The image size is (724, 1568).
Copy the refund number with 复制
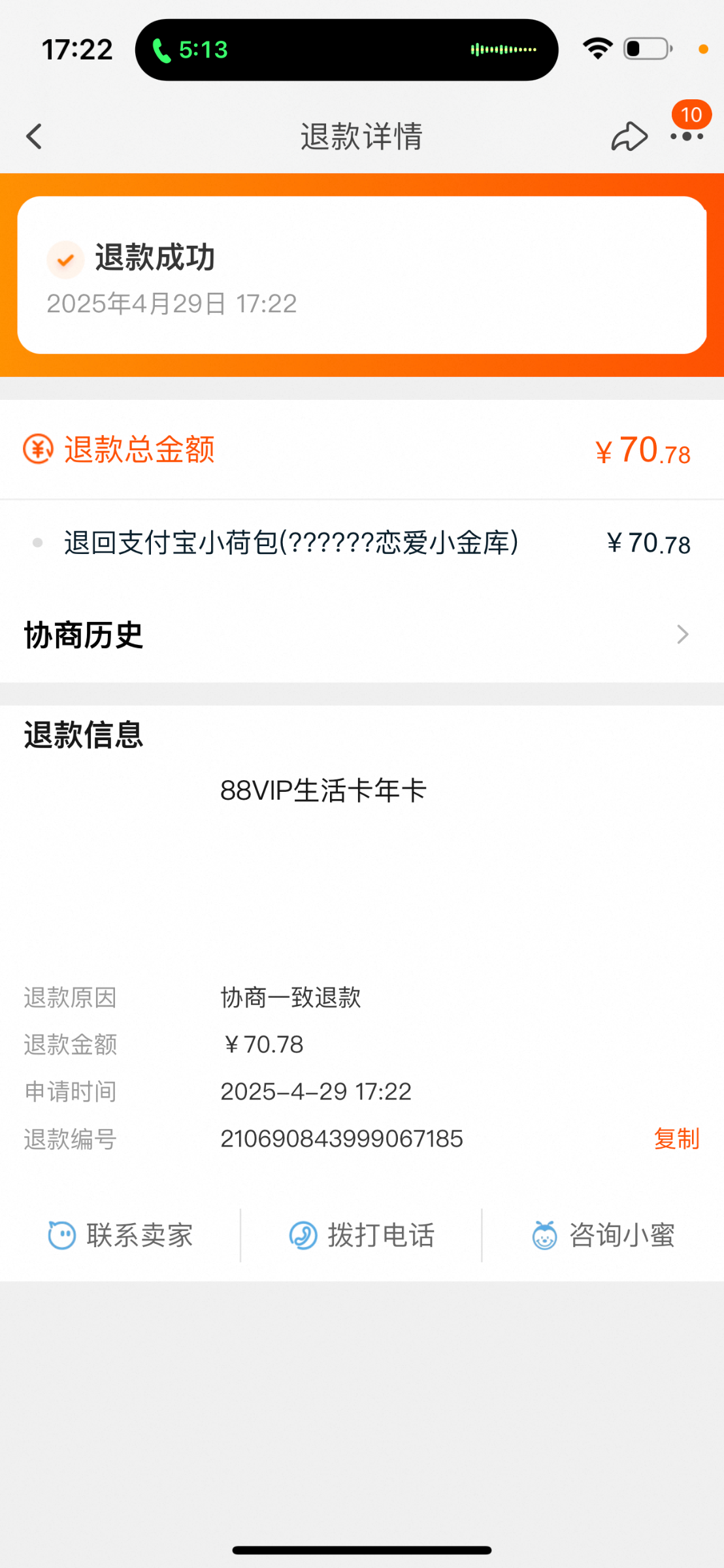click(x=676, y=1139)
